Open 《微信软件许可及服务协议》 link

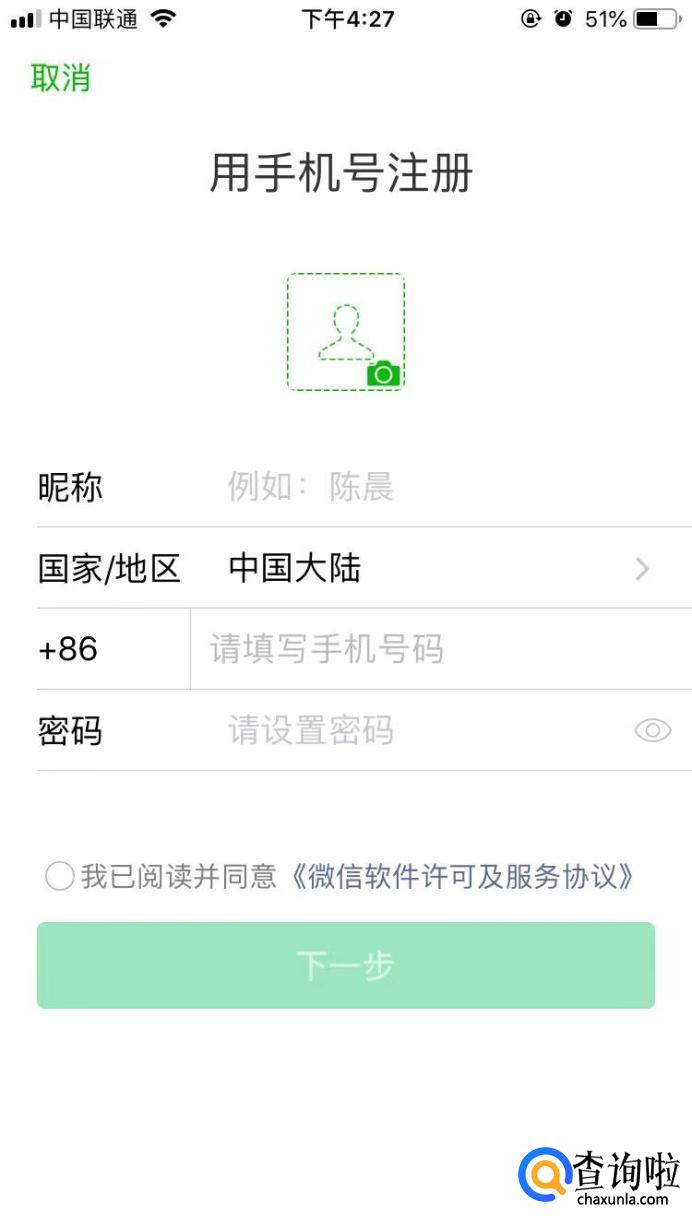coord(462,877)
